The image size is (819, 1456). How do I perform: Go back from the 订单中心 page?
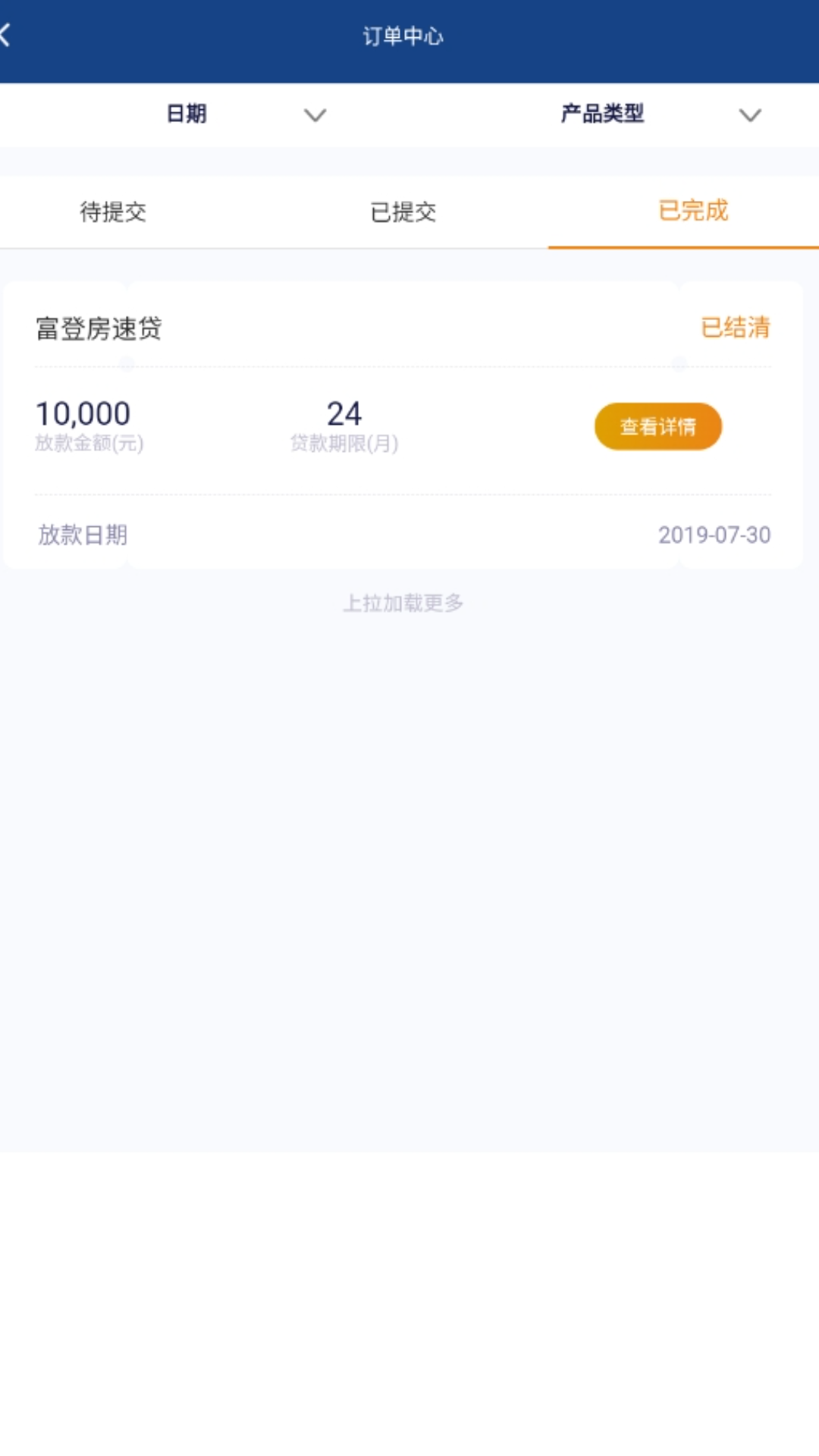(8, 35)
